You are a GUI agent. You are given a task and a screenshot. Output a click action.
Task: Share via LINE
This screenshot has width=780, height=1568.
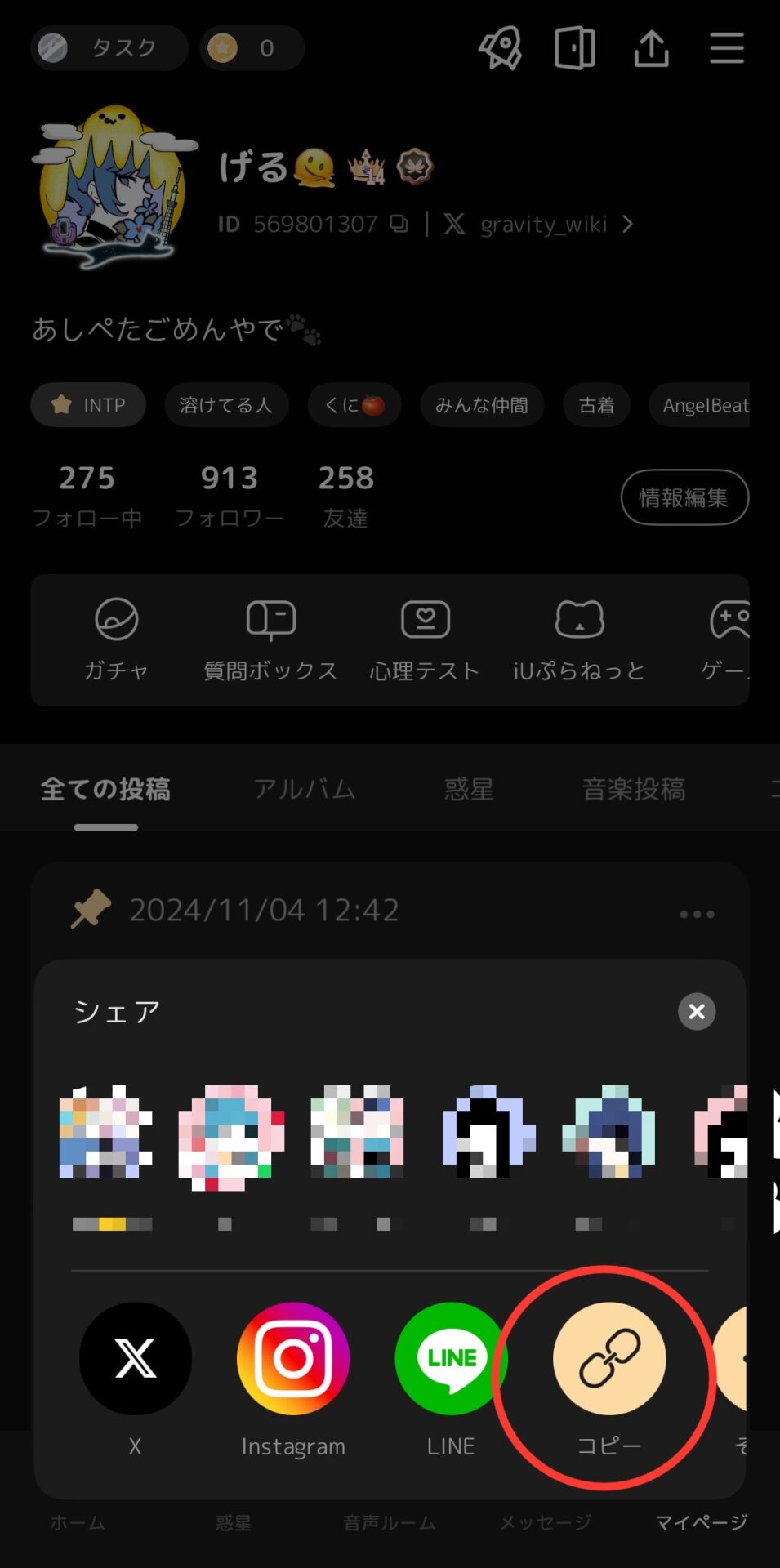point(451,1358)
